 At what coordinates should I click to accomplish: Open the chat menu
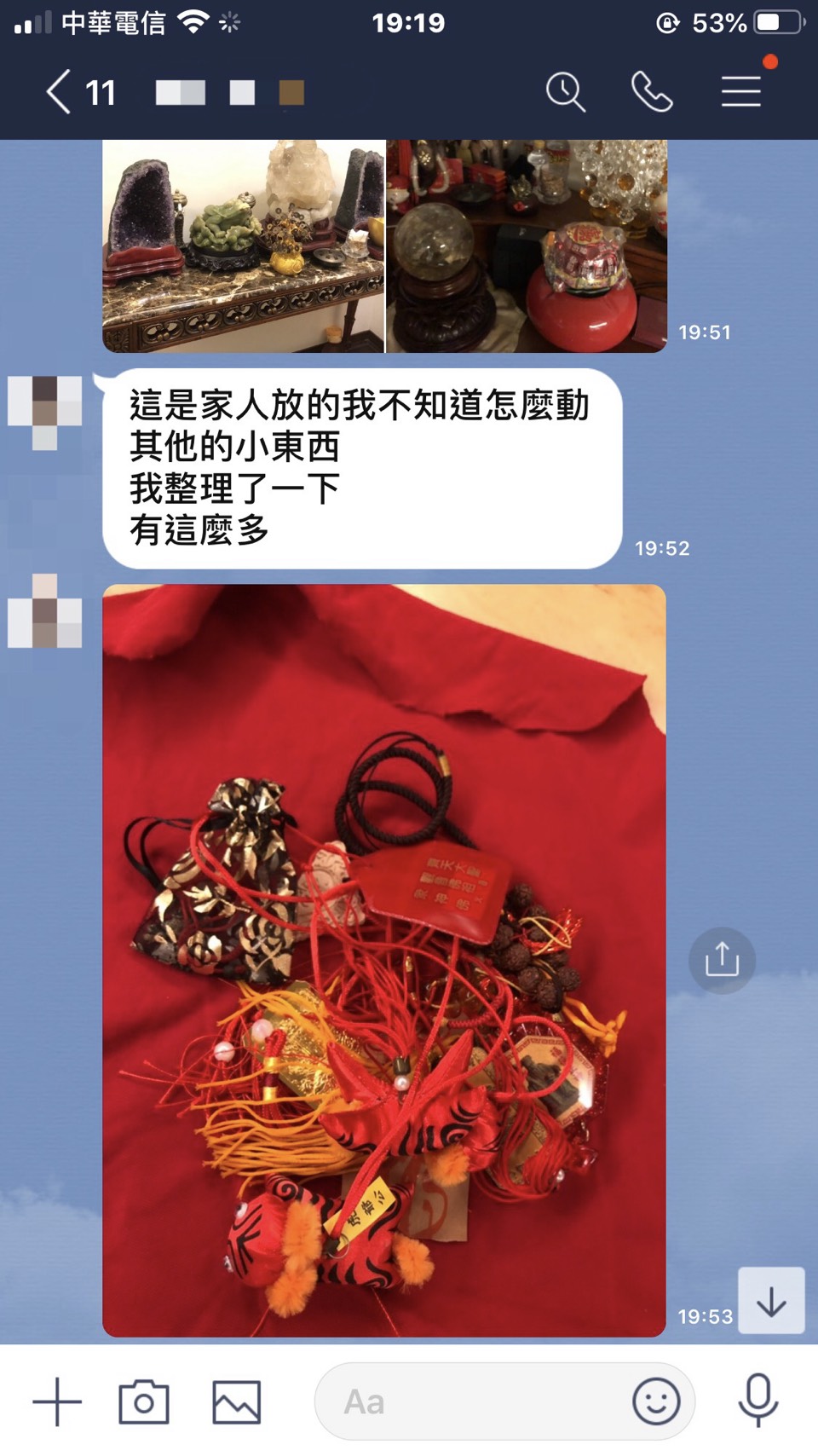pos(740,92)
